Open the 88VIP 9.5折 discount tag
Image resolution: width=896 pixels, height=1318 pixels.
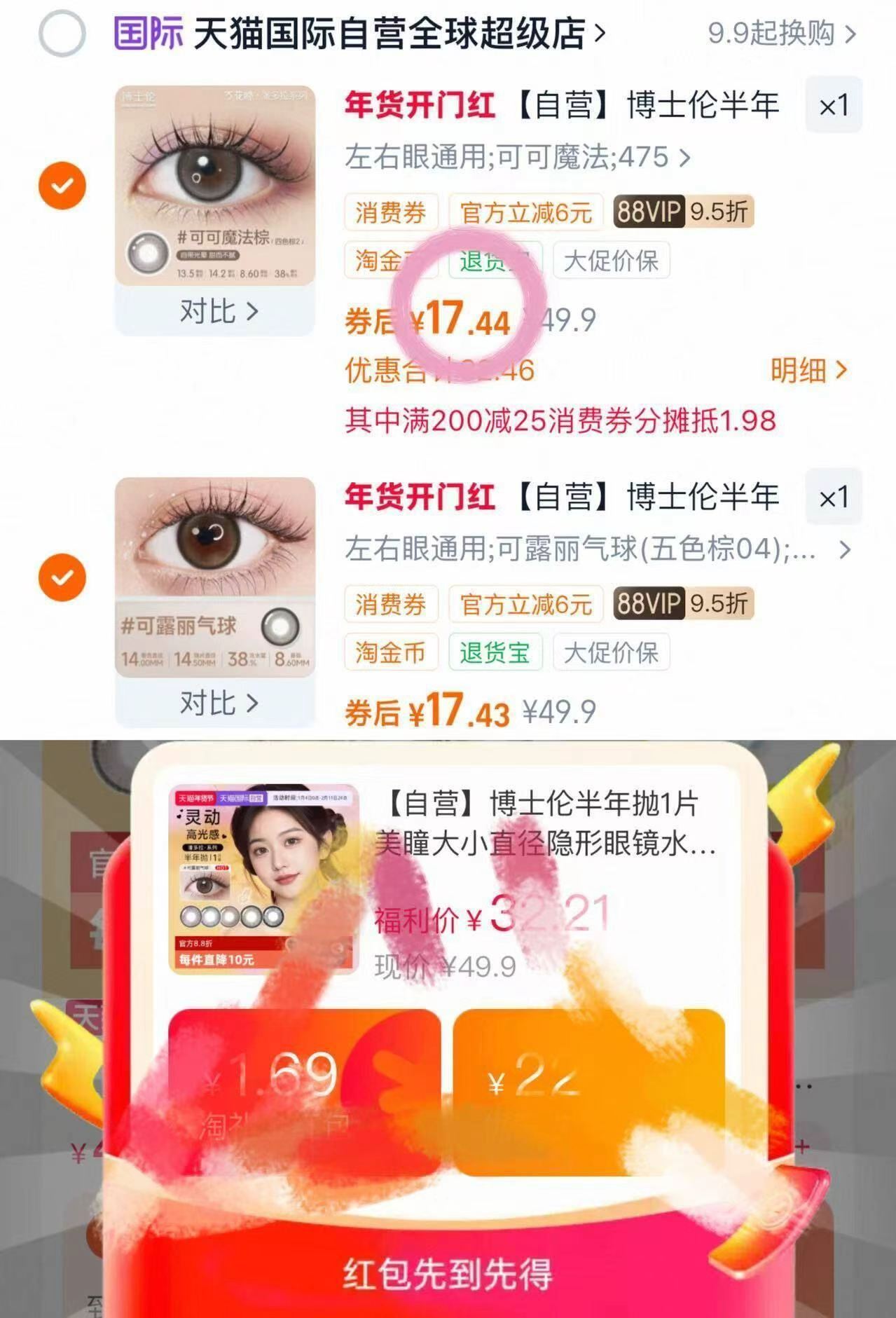coord(684,212)
